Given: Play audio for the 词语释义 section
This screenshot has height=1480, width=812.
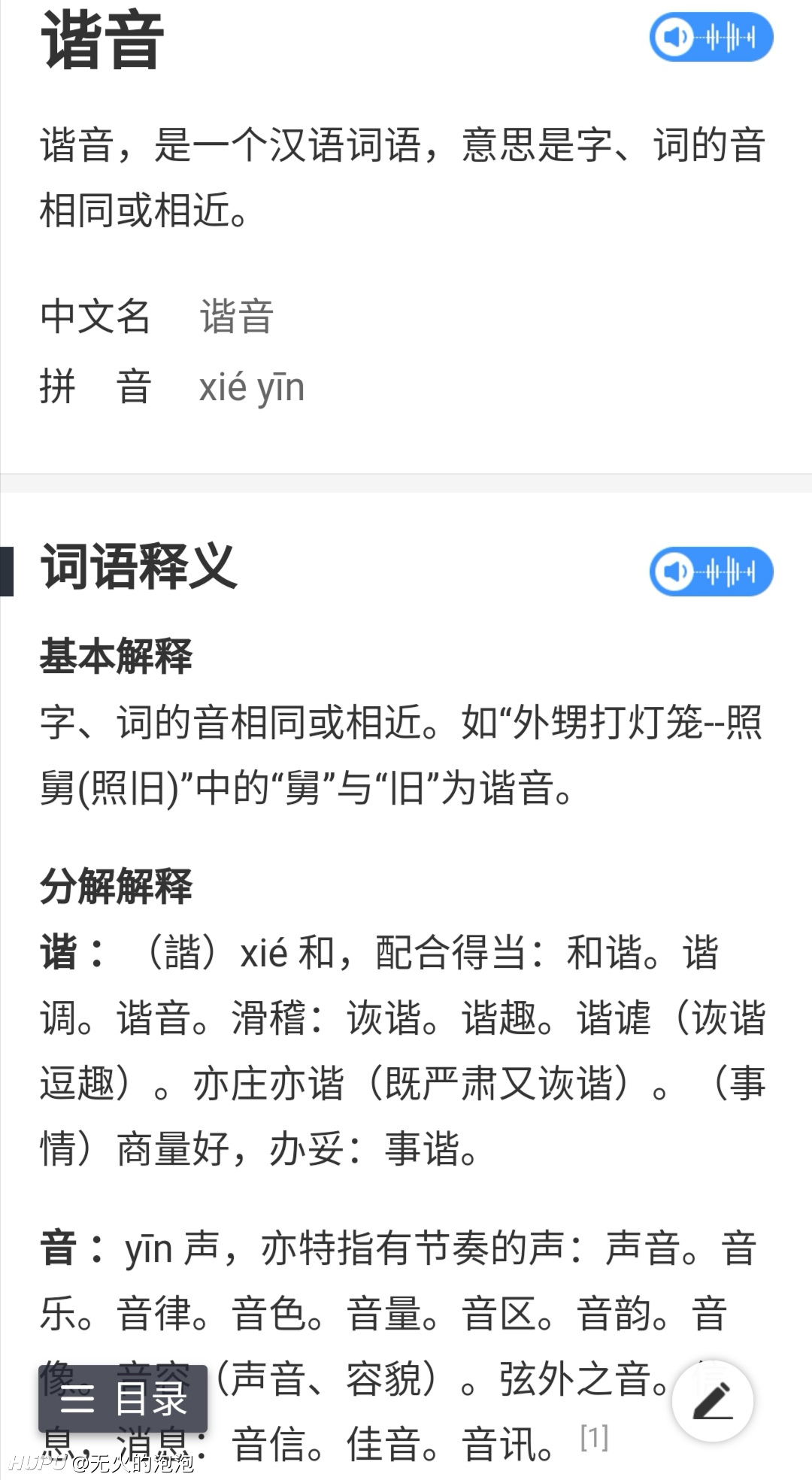Looking at the screenshot, I should [x=711, y=572].
